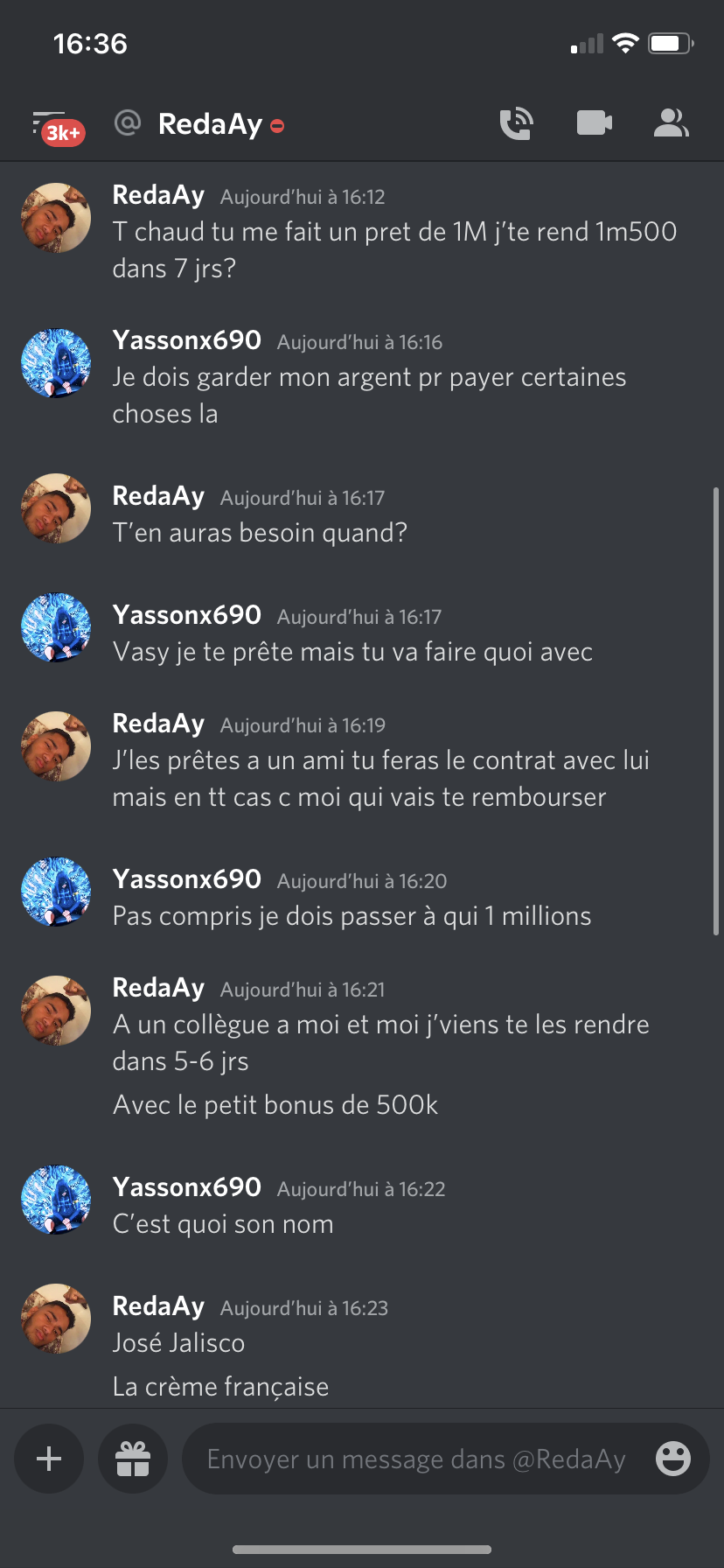Open the members list icon

(672, 123)
